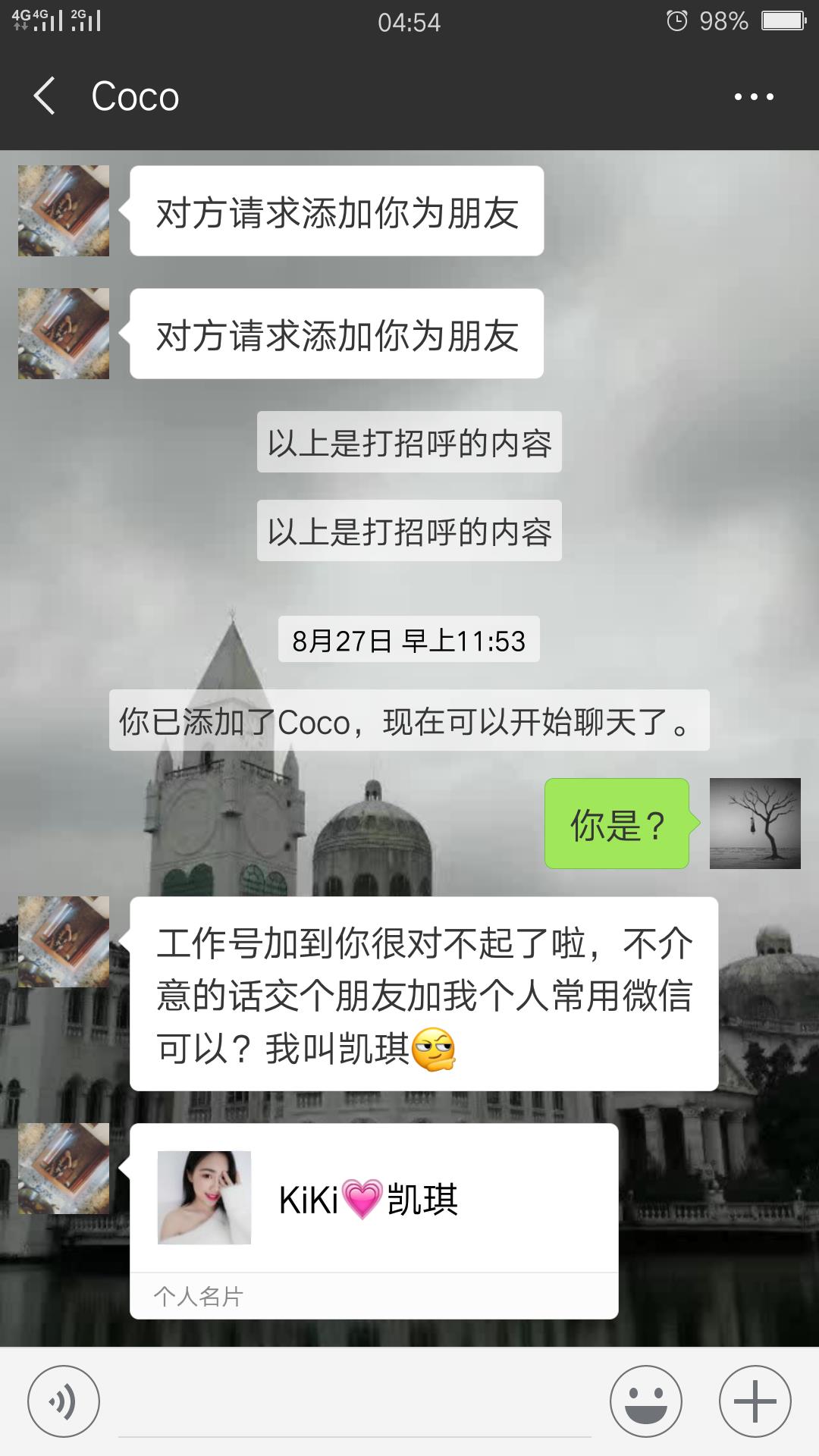Switch to voice message input

click(x=64, y=1401)
